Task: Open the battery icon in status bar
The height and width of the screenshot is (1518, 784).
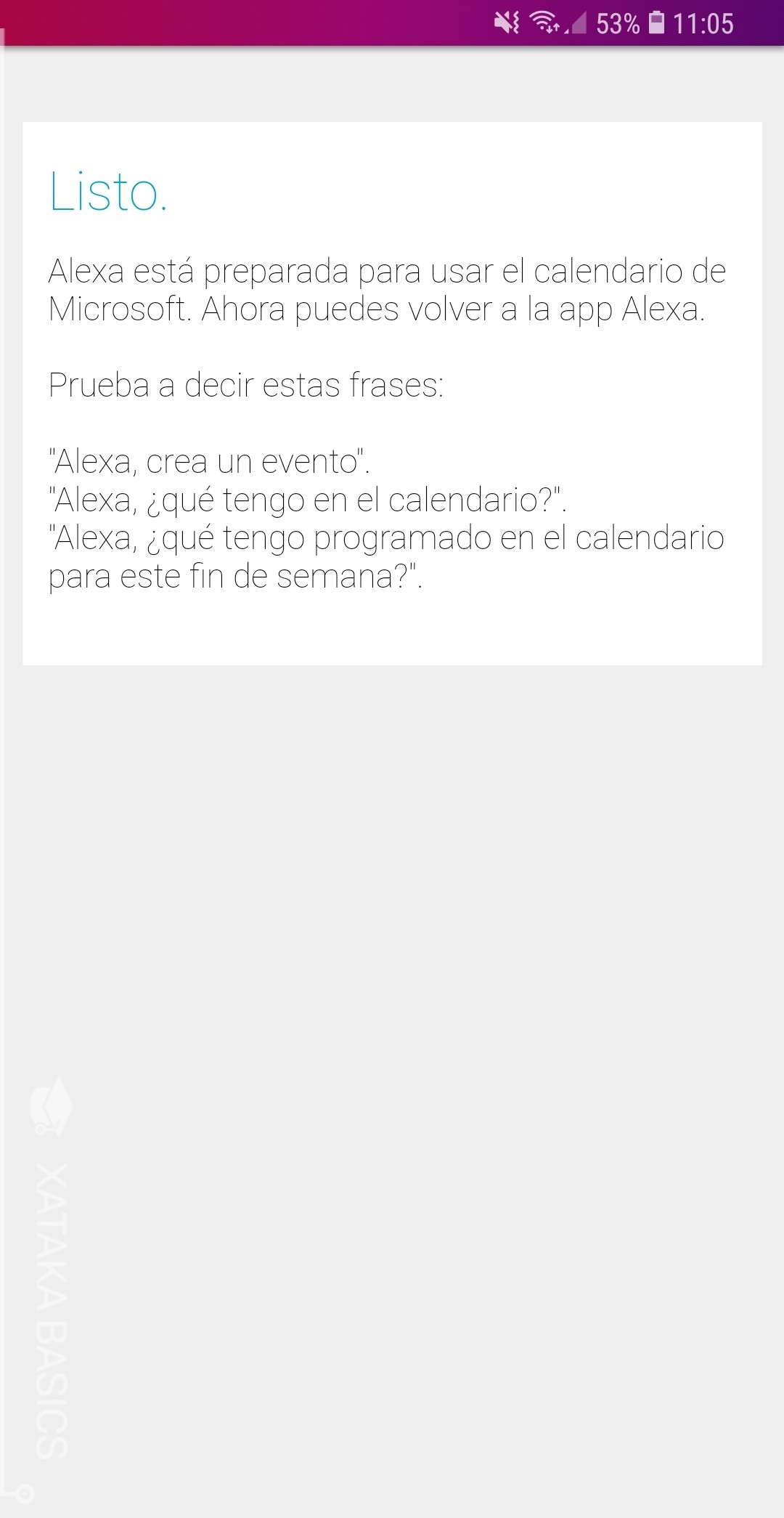Action: coord(656,24)
